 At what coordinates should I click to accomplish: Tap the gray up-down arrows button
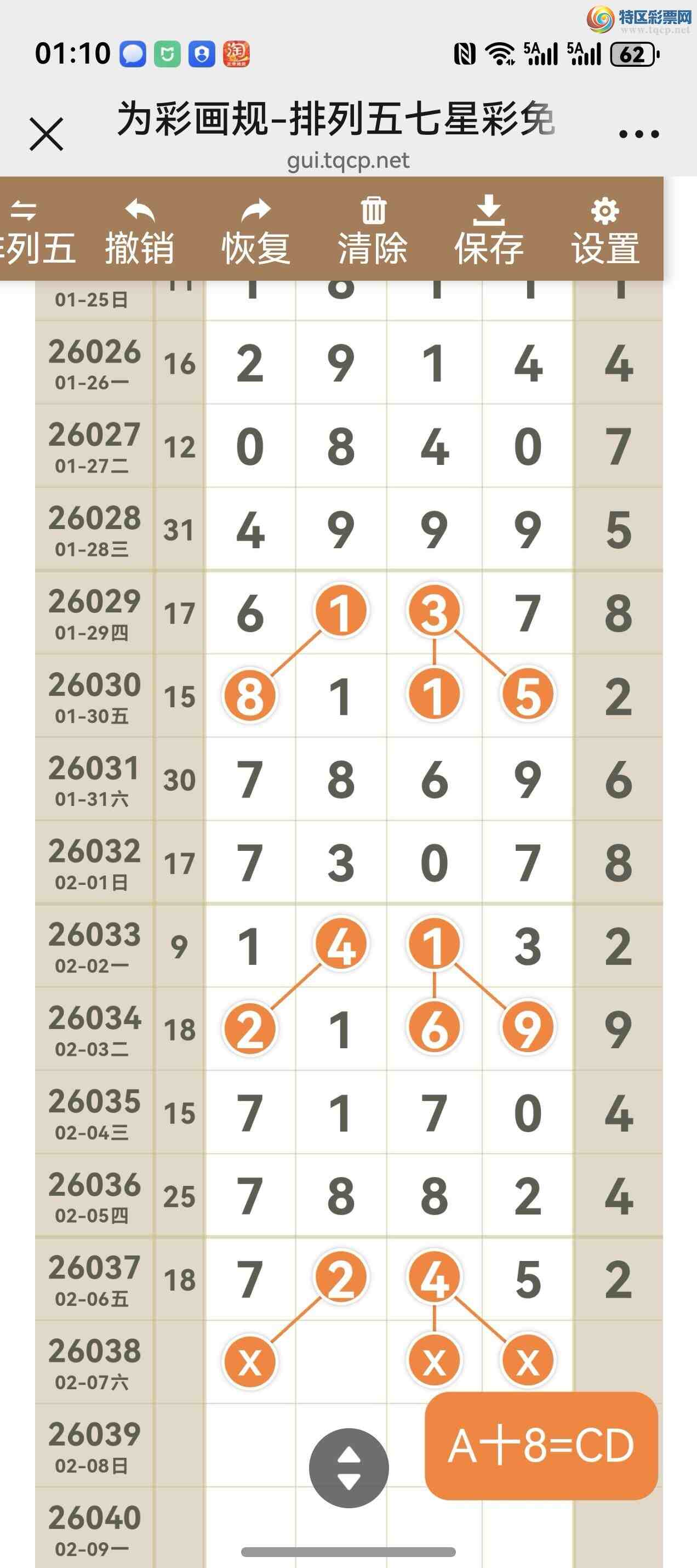pos(348,1468)
